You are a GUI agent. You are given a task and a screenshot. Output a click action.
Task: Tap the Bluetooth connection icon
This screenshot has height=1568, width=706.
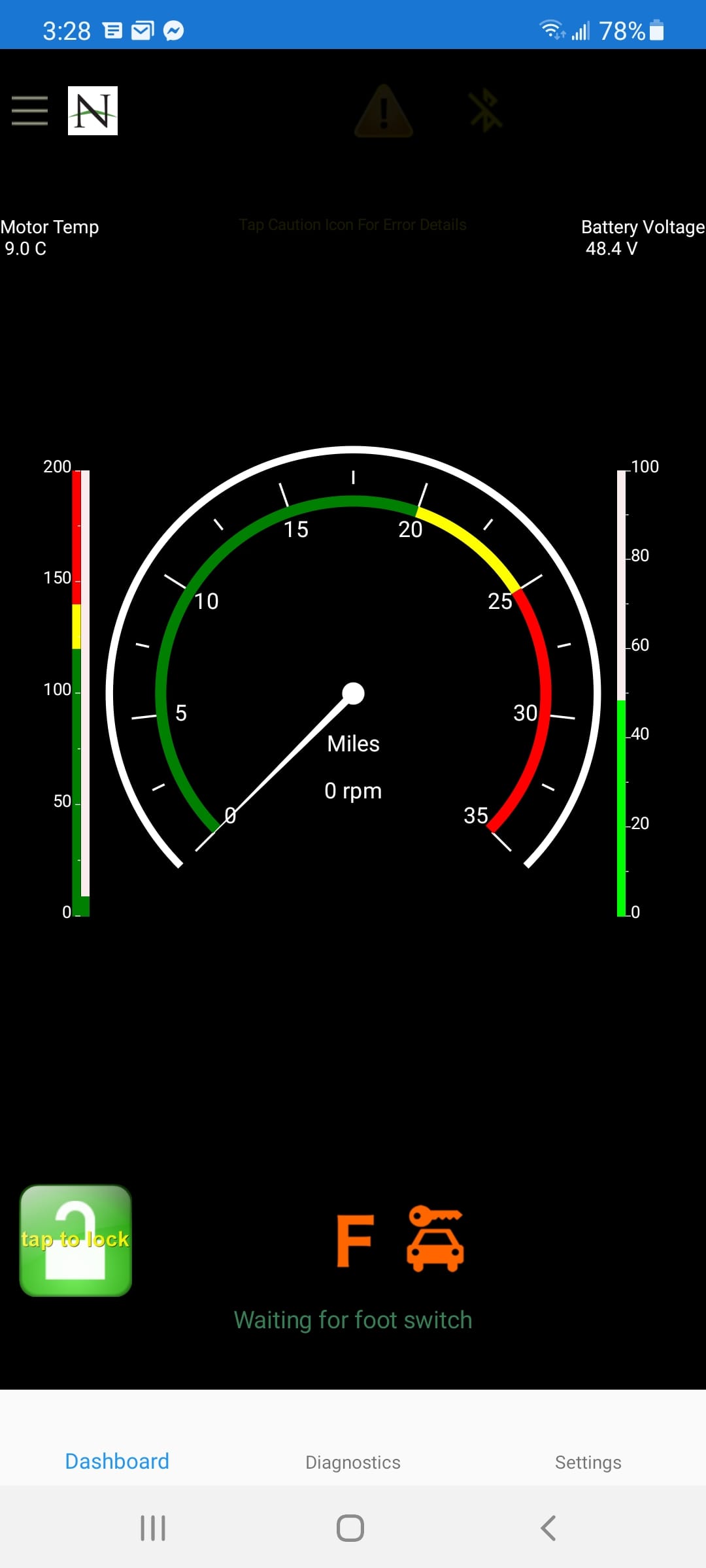[486, 111]
